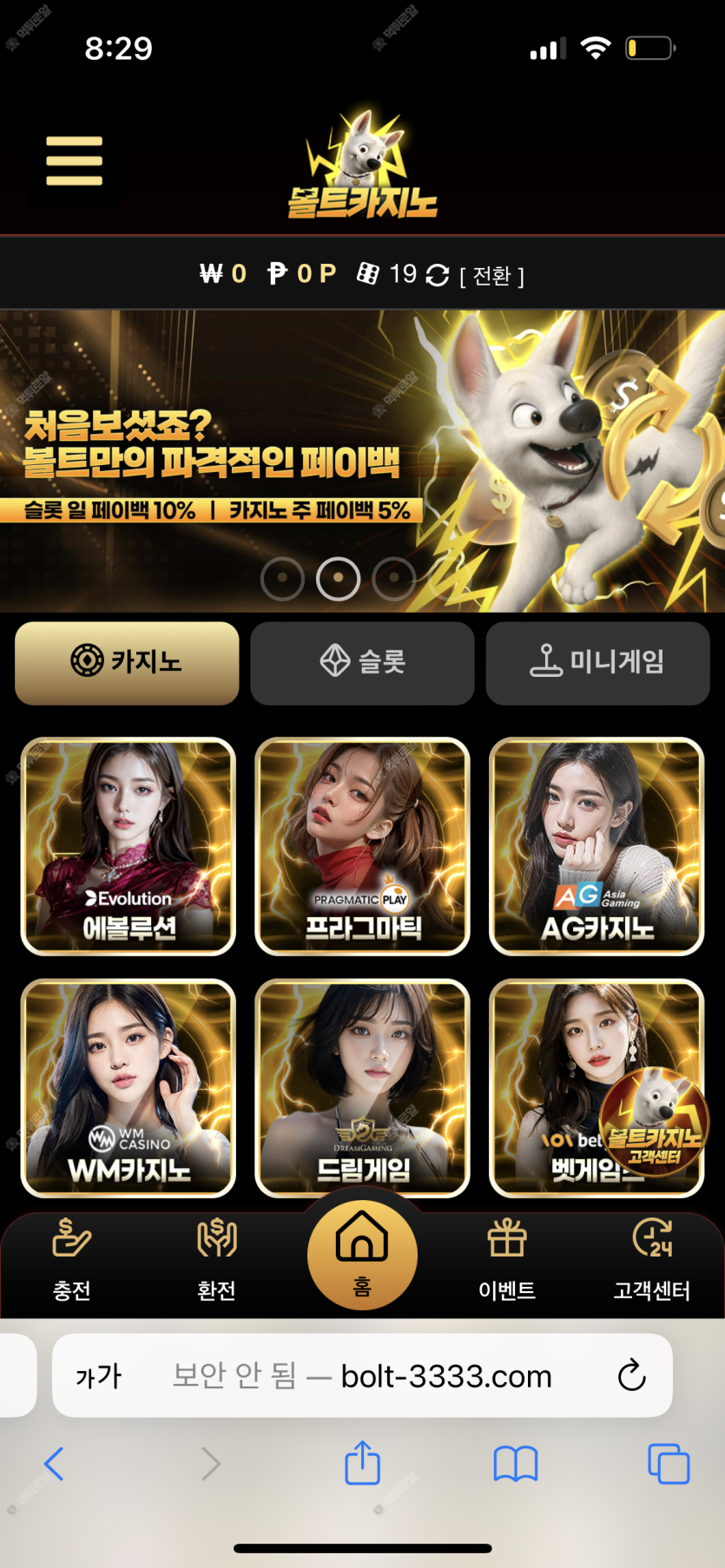This screenshot has height=1568, width=725.
Task: Open the 이벤트 events tab
Action: (507, 1258)
